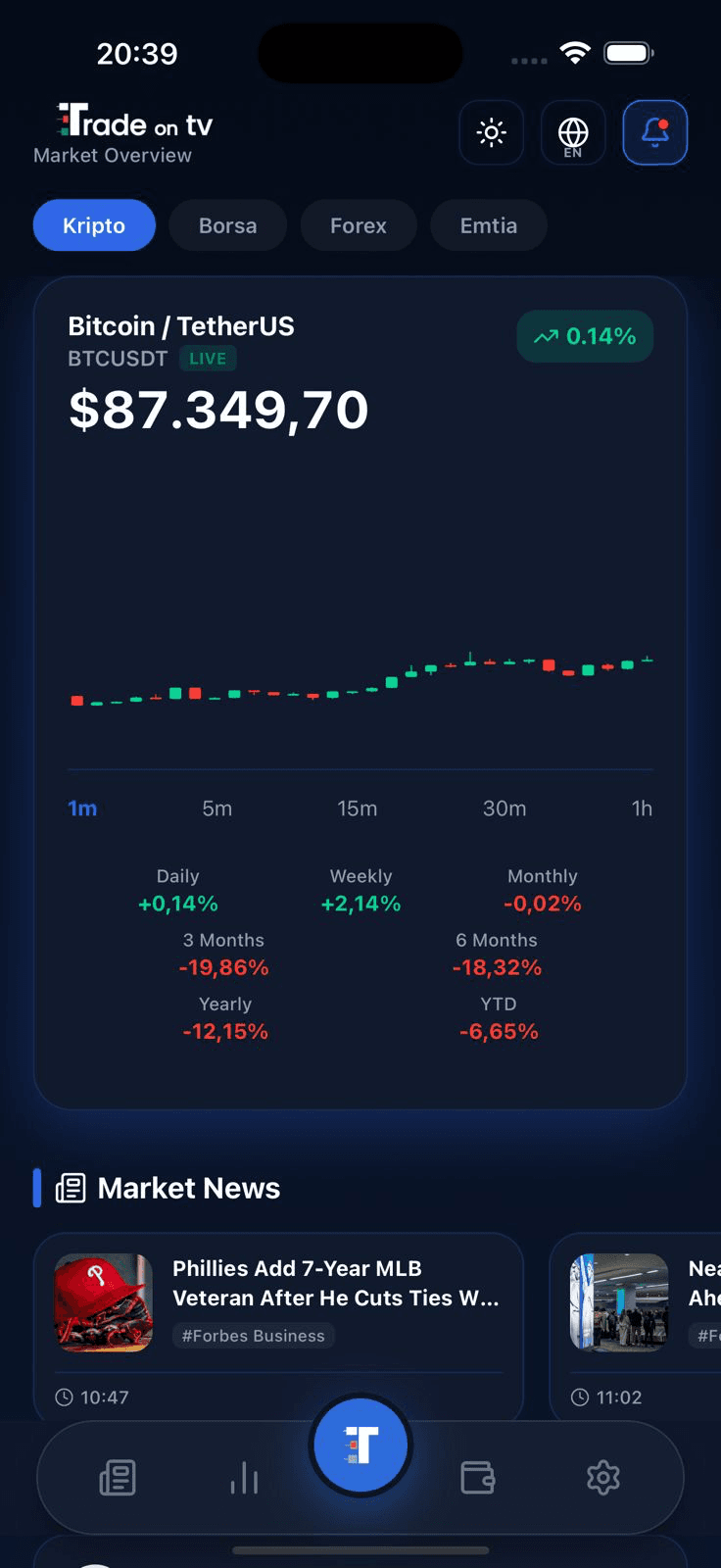Open the wallet icon in bottom navigation
Screen dimensions: 721x1568
(x=478, y=1478)
